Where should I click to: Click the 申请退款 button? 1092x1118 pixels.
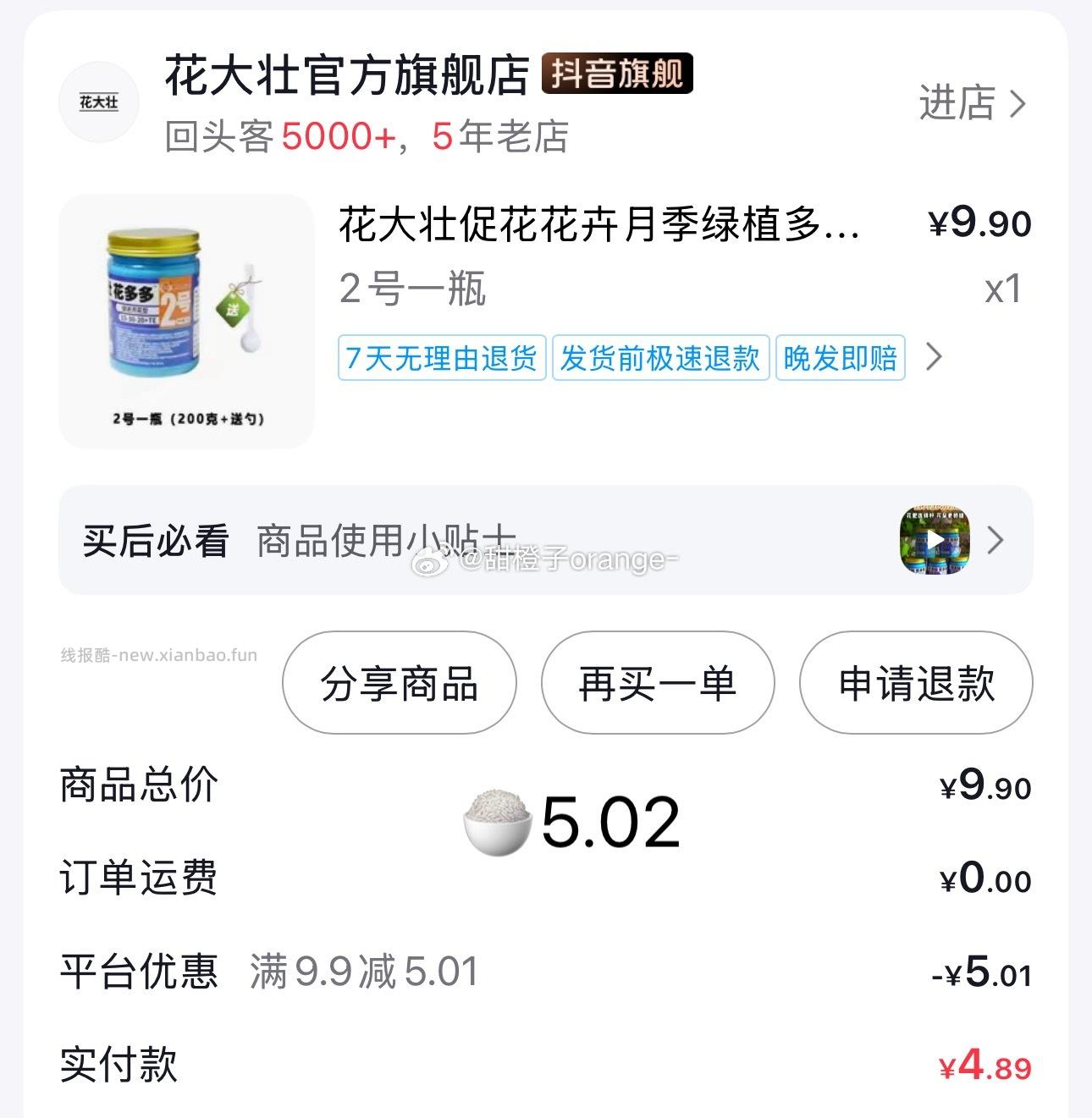click(x=915, y=684)
